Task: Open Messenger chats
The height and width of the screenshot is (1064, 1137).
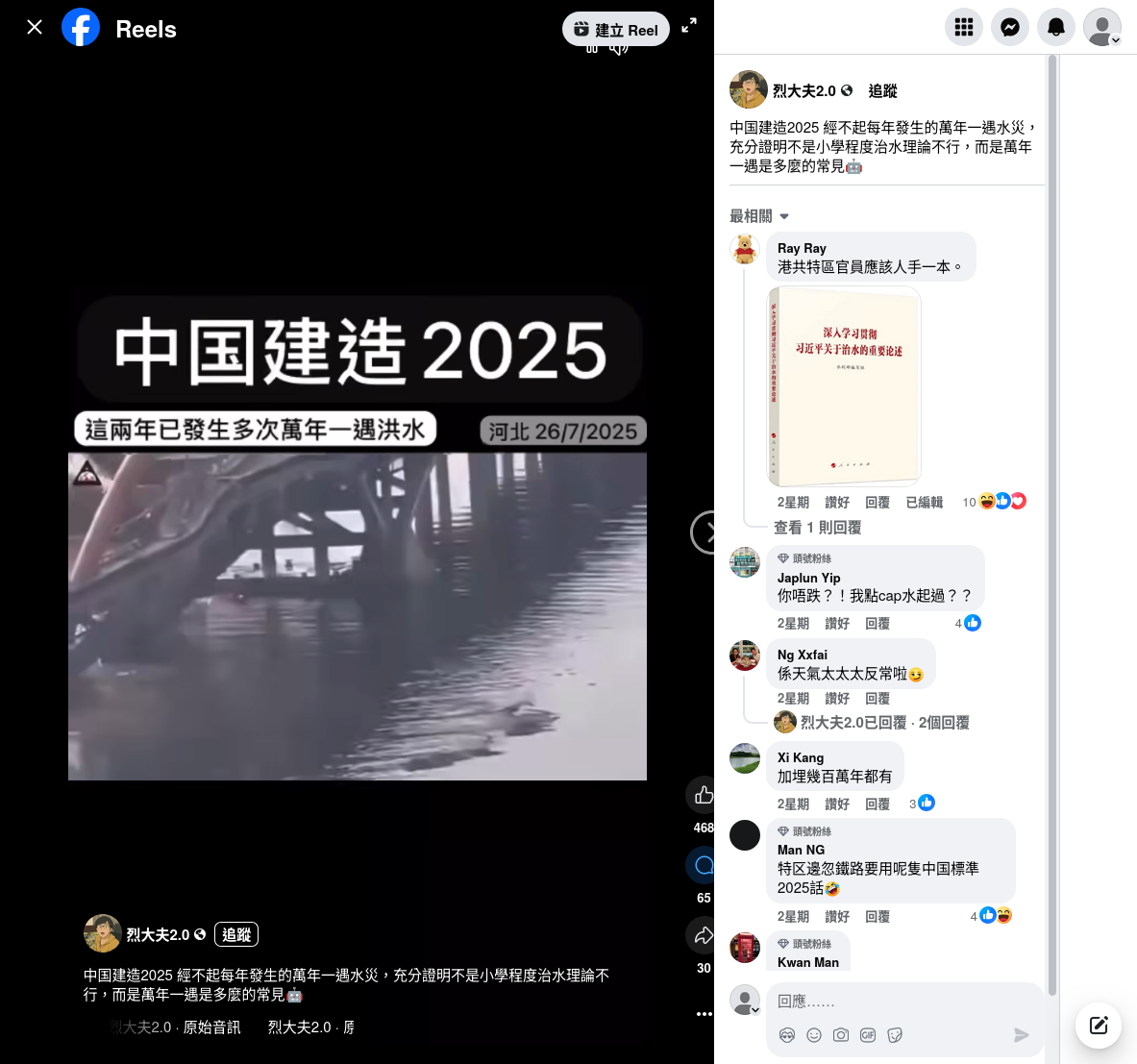Action: pyautogui.click(x=1010, y=27)
